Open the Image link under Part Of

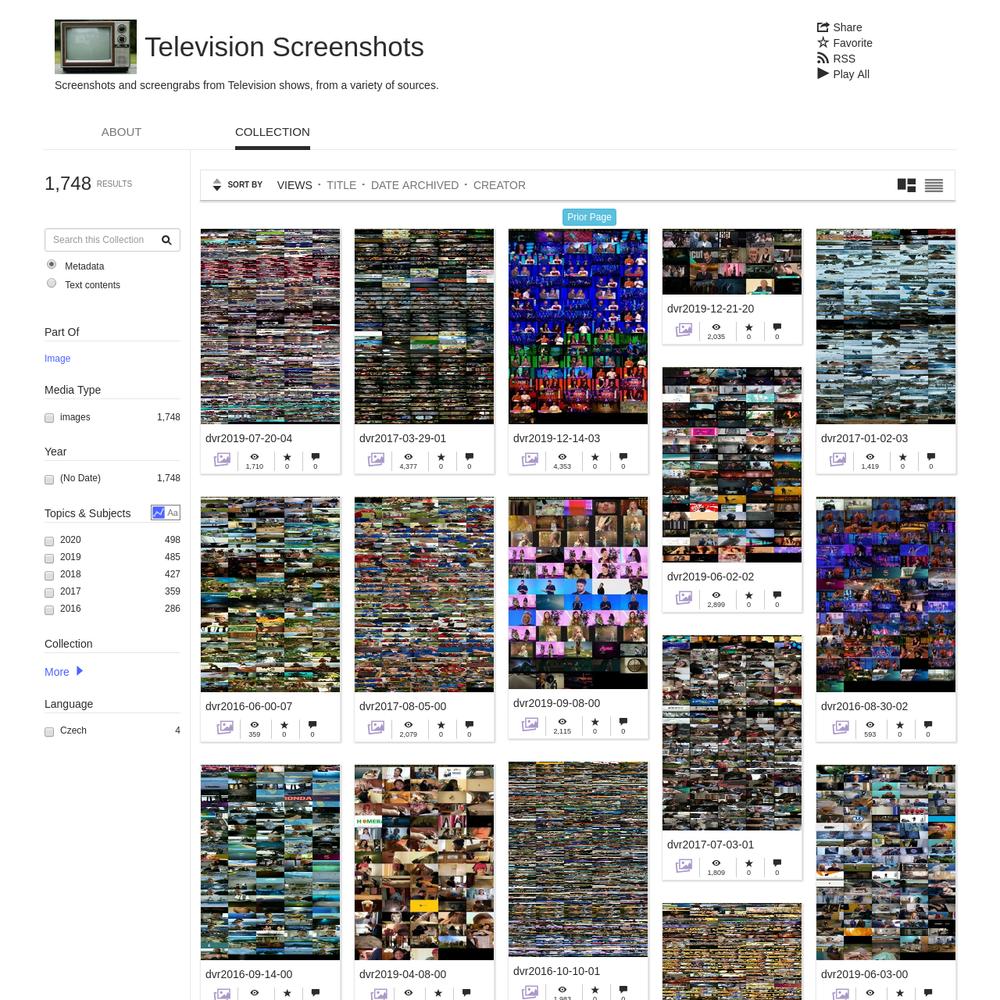tap(57, 359)
